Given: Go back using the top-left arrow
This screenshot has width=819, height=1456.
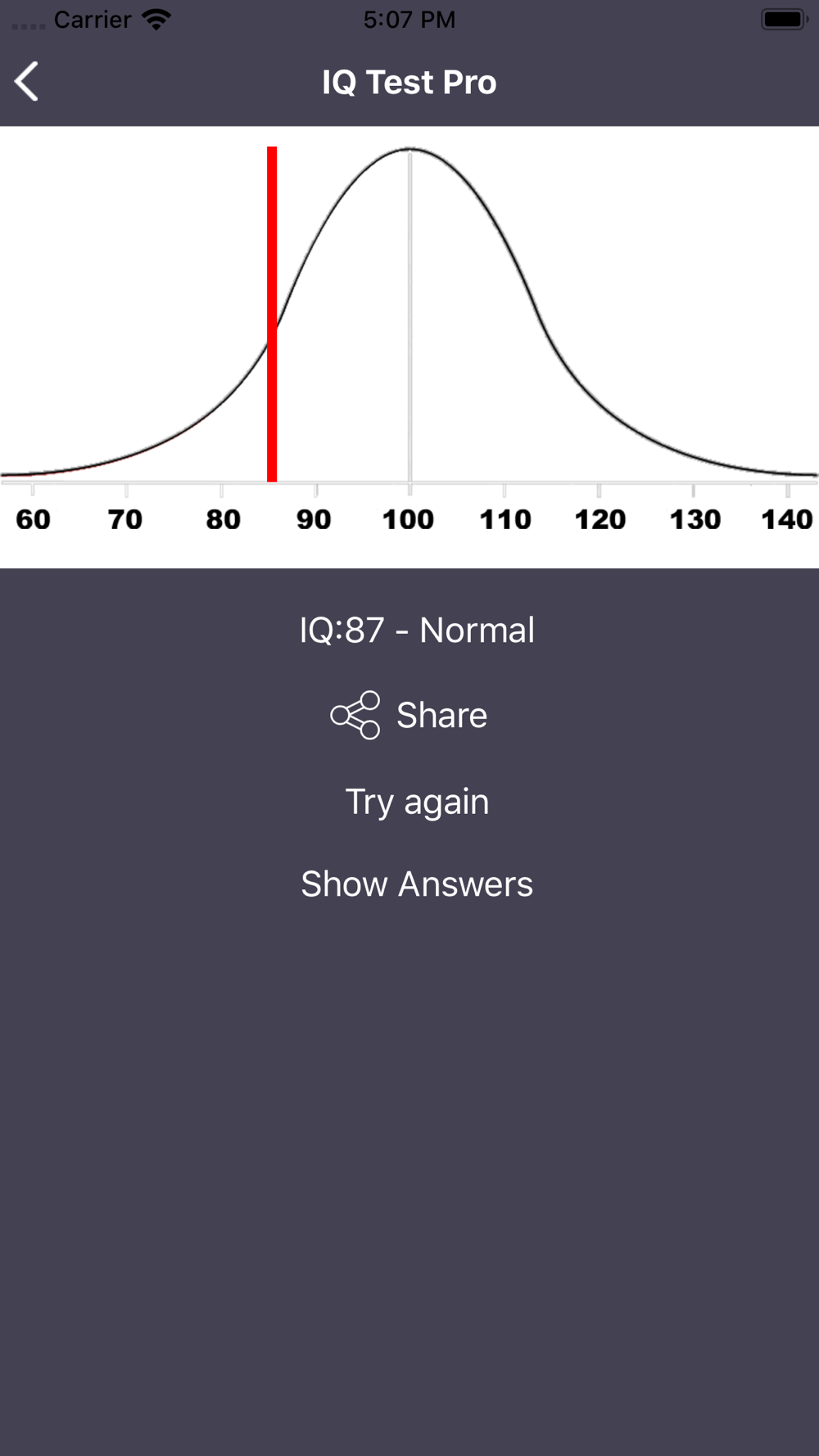Looking at the screenshot, I should point(27,82).
